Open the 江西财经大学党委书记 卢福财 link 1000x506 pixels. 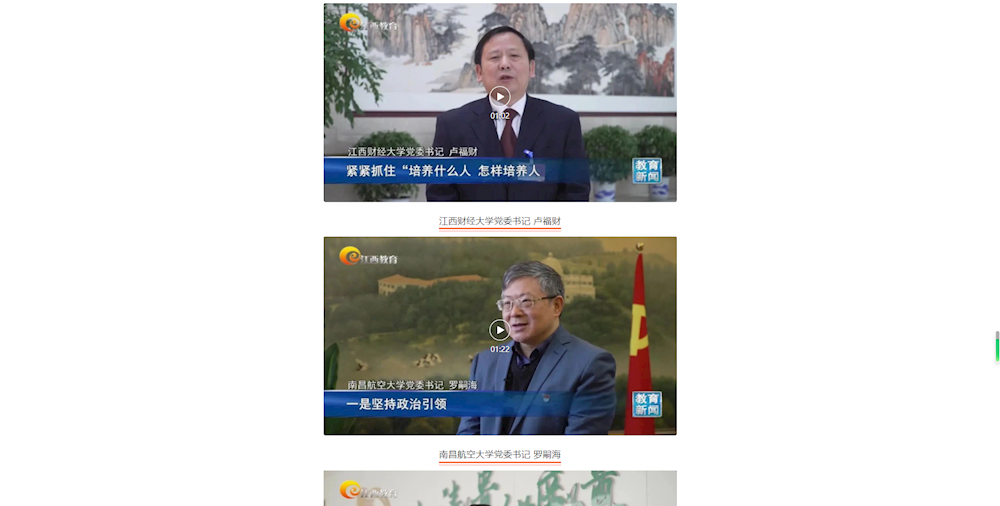499,221
